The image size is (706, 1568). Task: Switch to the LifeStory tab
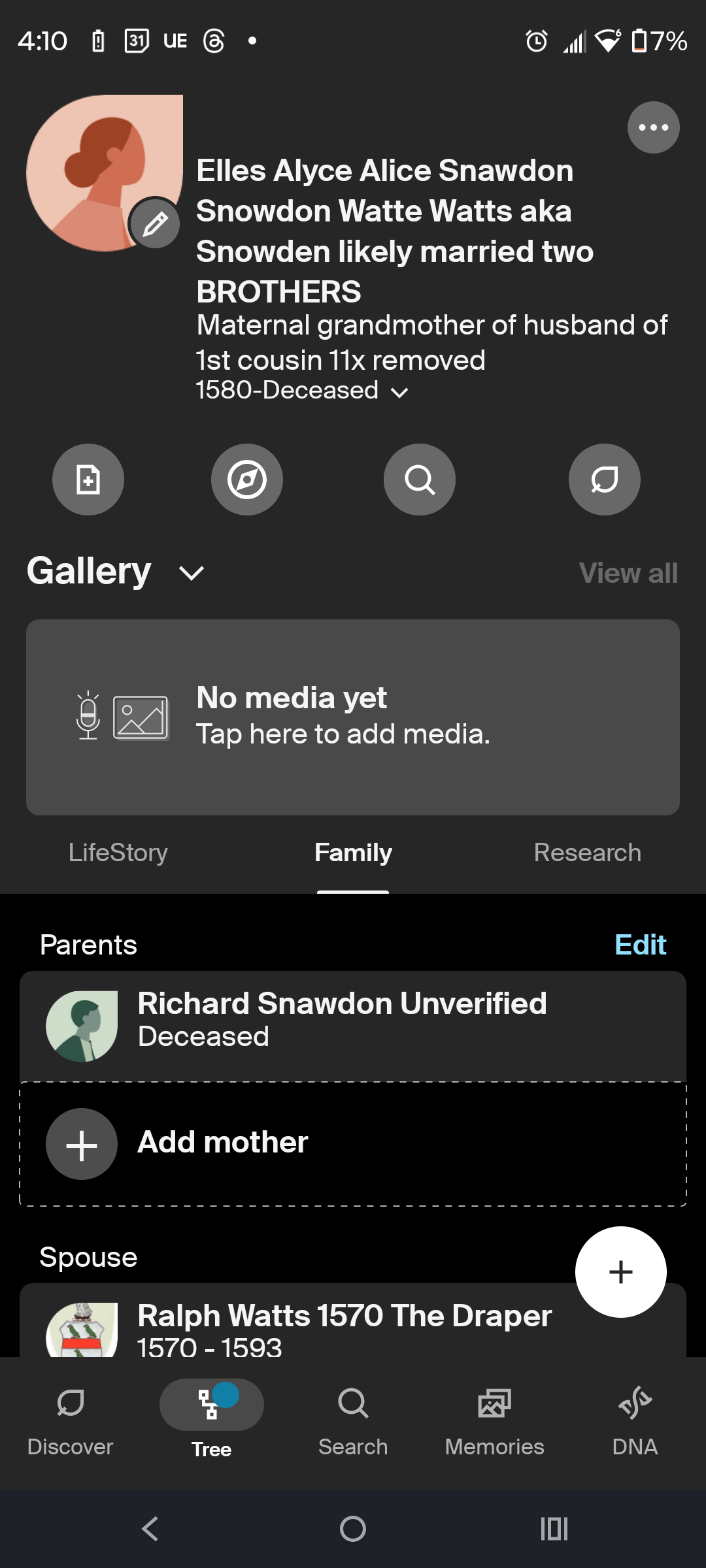pyautogui.click(x=118, y=853)
